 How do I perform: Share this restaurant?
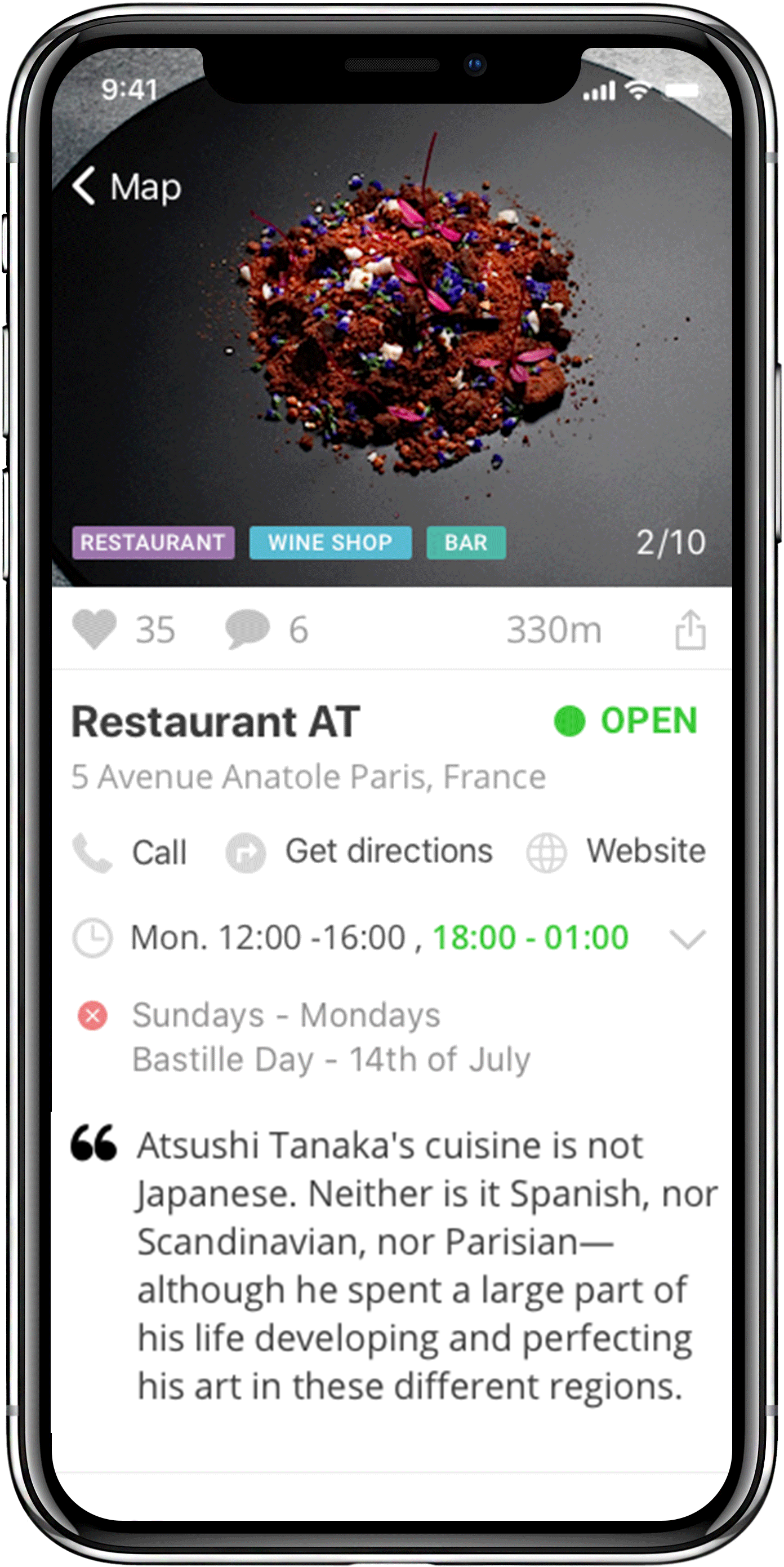(x=691, y=629)
